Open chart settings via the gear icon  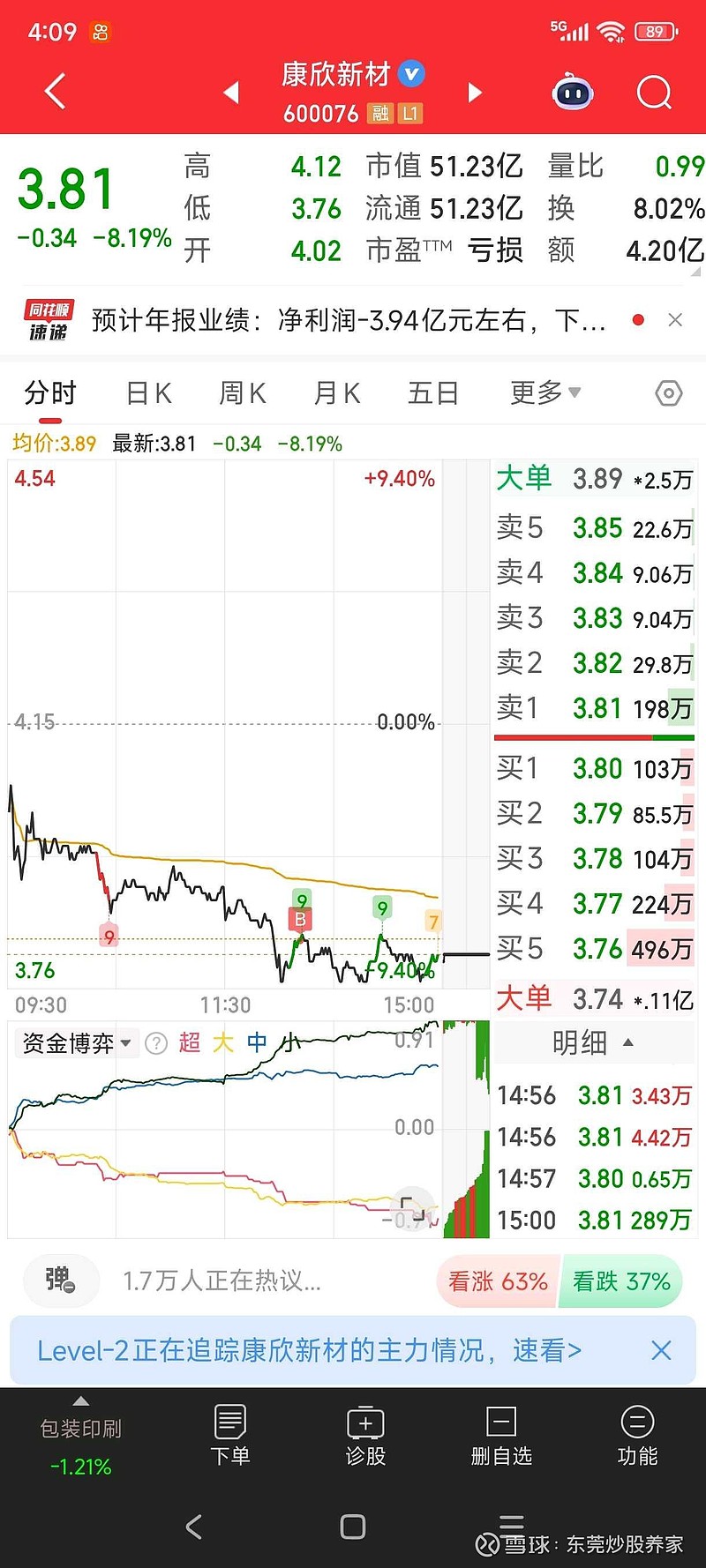click(x=668, y=393)
